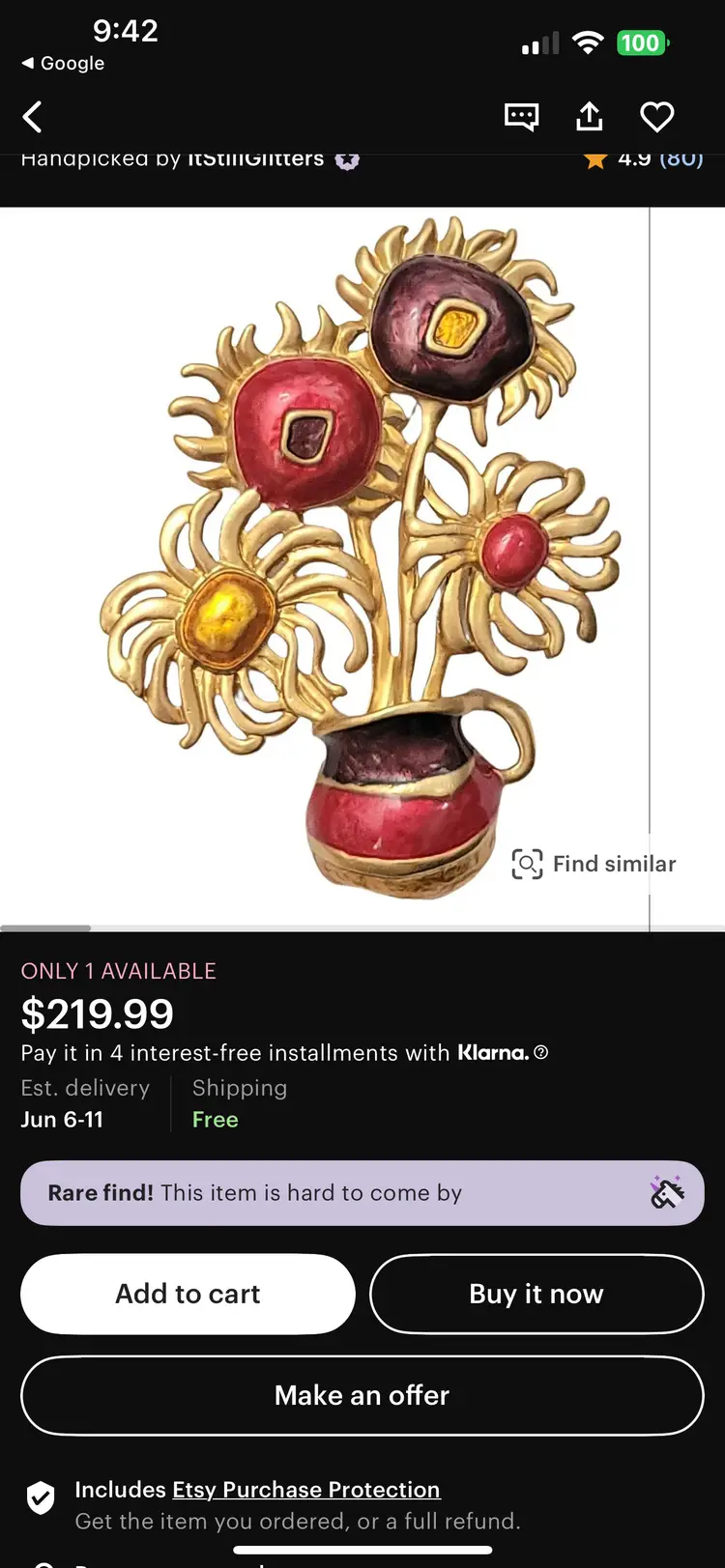Make an offer on this item

pos(362,1395)
